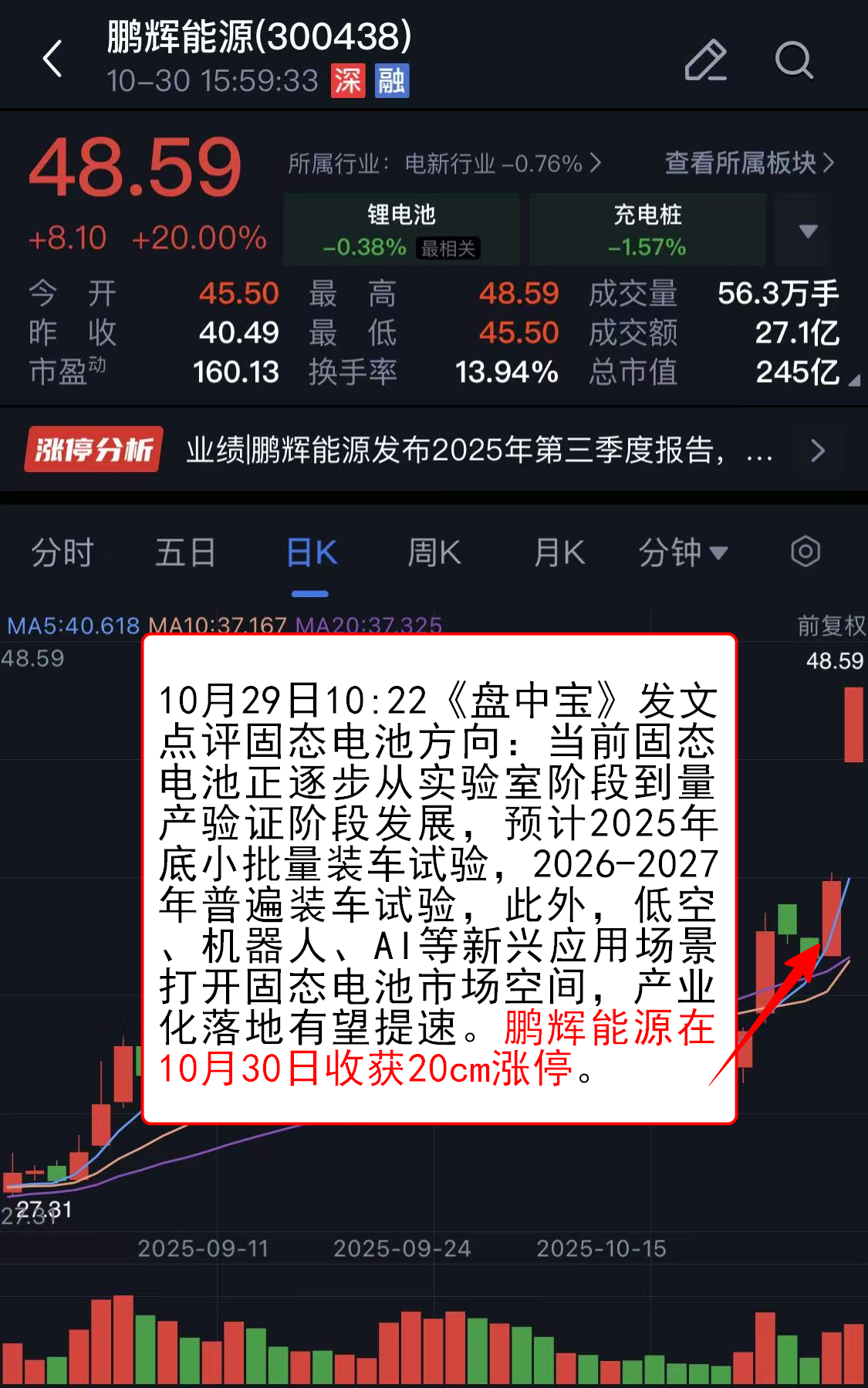This screenshot has width=868, height=1388.
Task: Expand more related sectors with the down arrow
Action: tap(808, 231)
